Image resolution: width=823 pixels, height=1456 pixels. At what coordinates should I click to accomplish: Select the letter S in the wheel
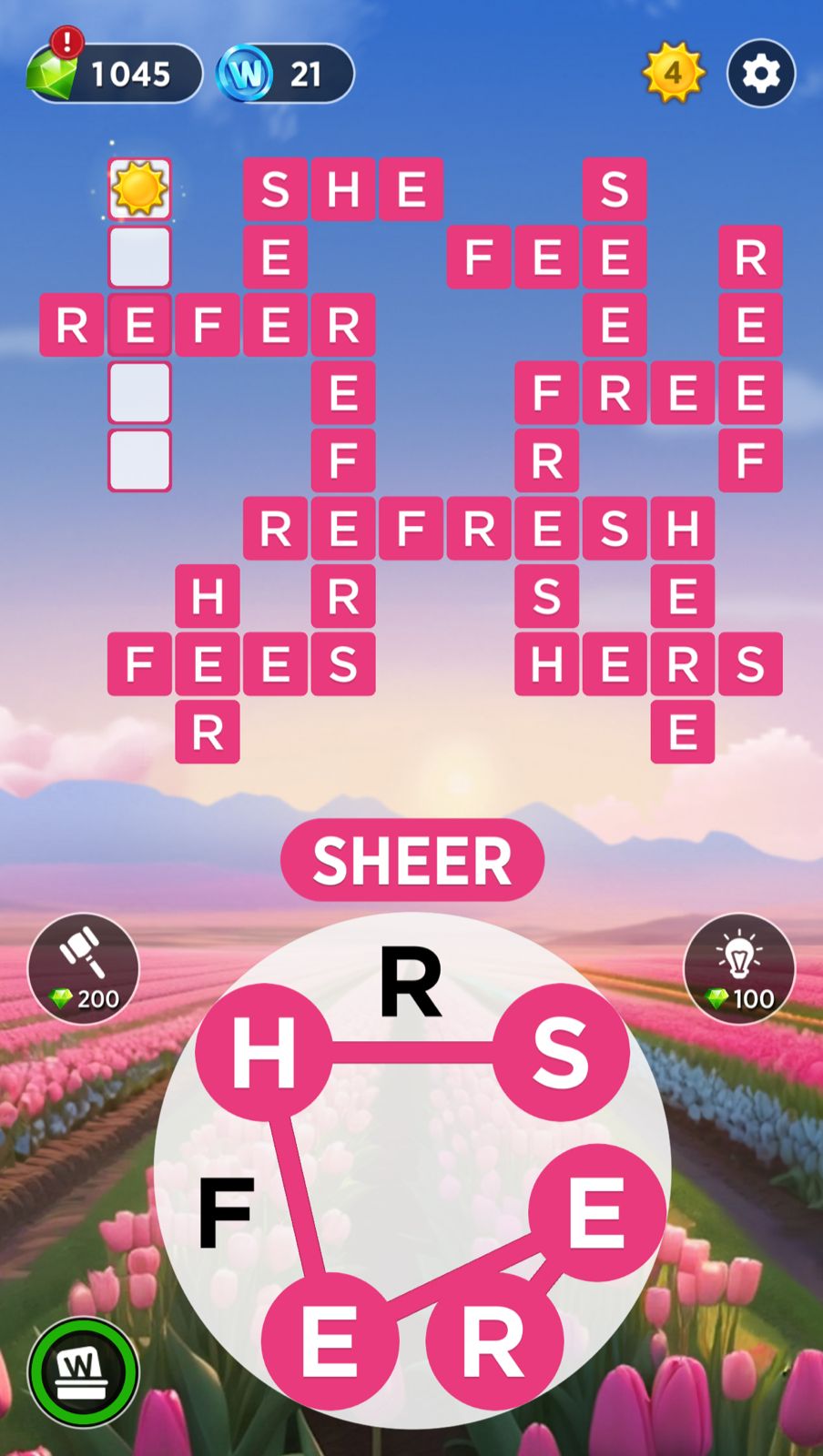(561, 1052)
